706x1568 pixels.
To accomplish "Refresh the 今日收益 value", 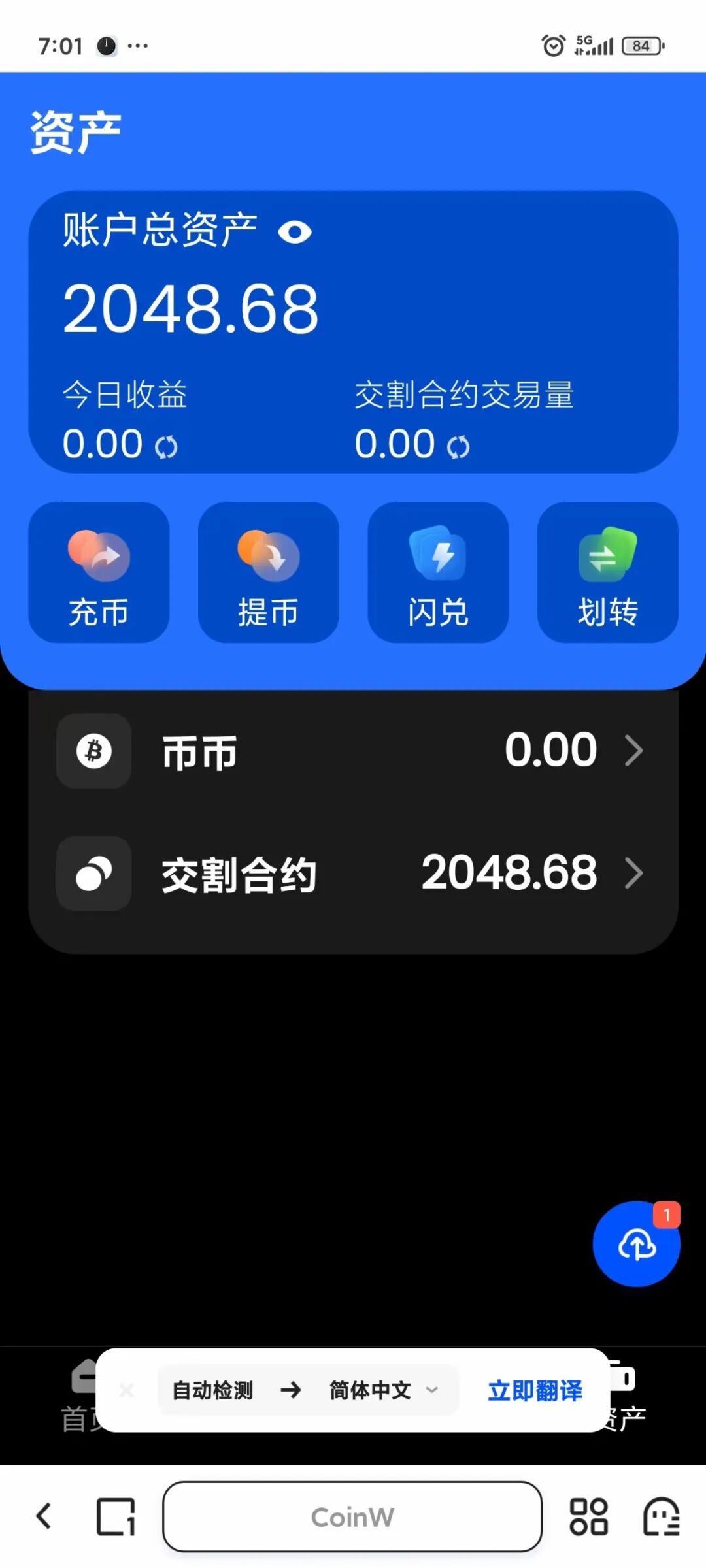I will coord(165,446).
